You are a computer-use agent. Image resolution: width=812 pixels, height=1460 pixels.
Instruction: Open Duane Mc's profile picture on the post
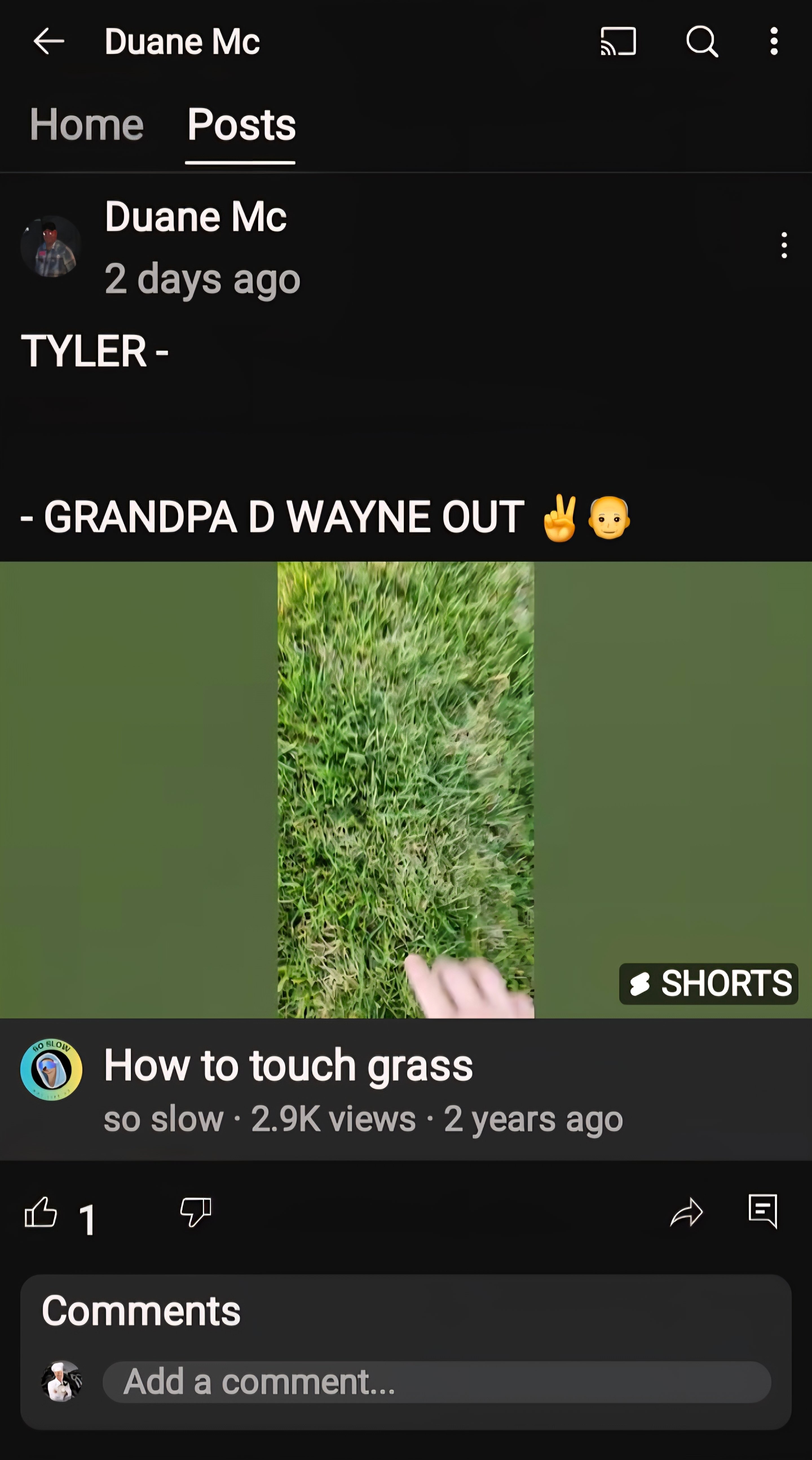pyautogui.click(x=51, y=247)
